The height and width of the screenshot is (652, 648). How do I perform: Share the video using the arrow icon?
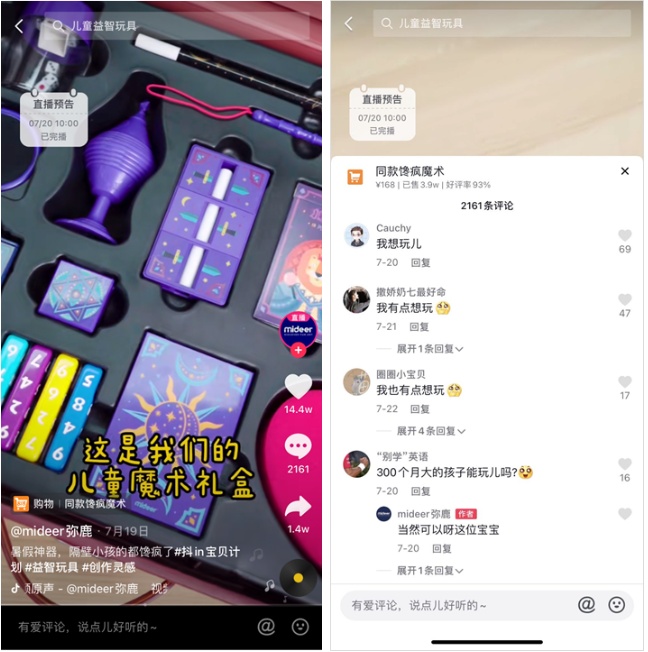(x=298, y=506)
